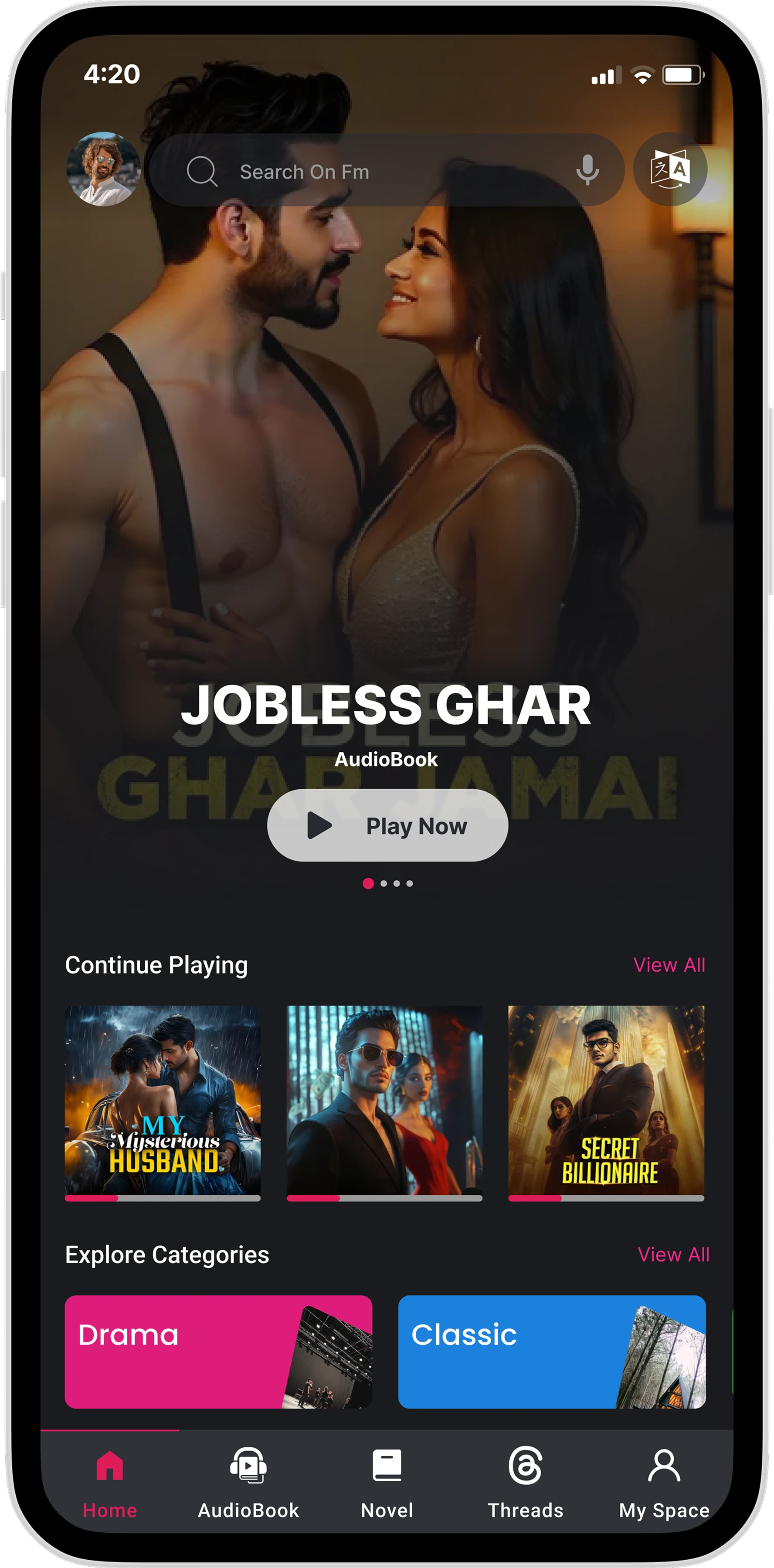View all Continue Playing items
Image resolution: width=774 pixels, height=1568 pixels.
tap(669, 965)
